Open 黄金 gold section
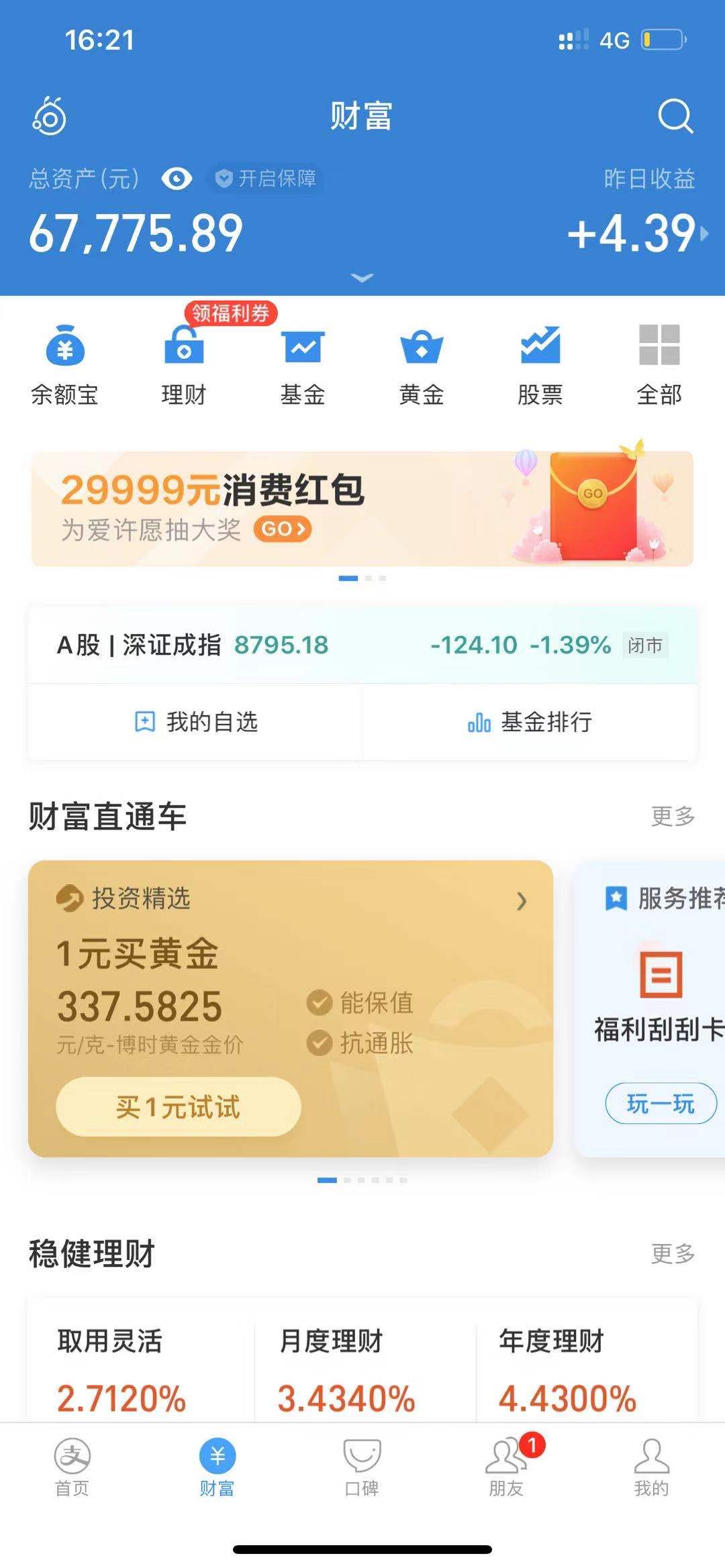 [x=422, y=366]
